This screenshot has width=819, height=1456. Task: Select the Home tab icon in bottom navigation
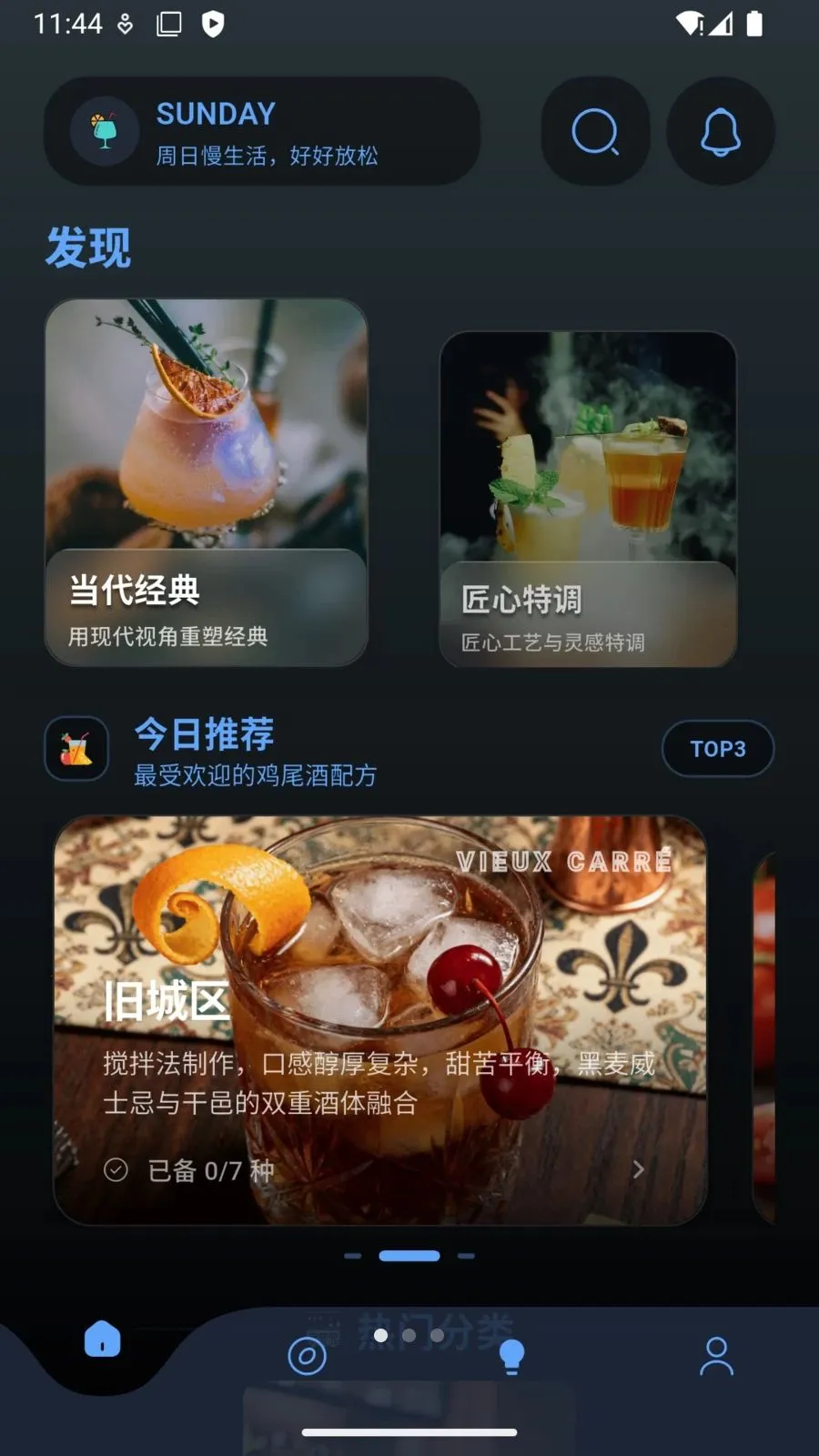(102, 1338)
